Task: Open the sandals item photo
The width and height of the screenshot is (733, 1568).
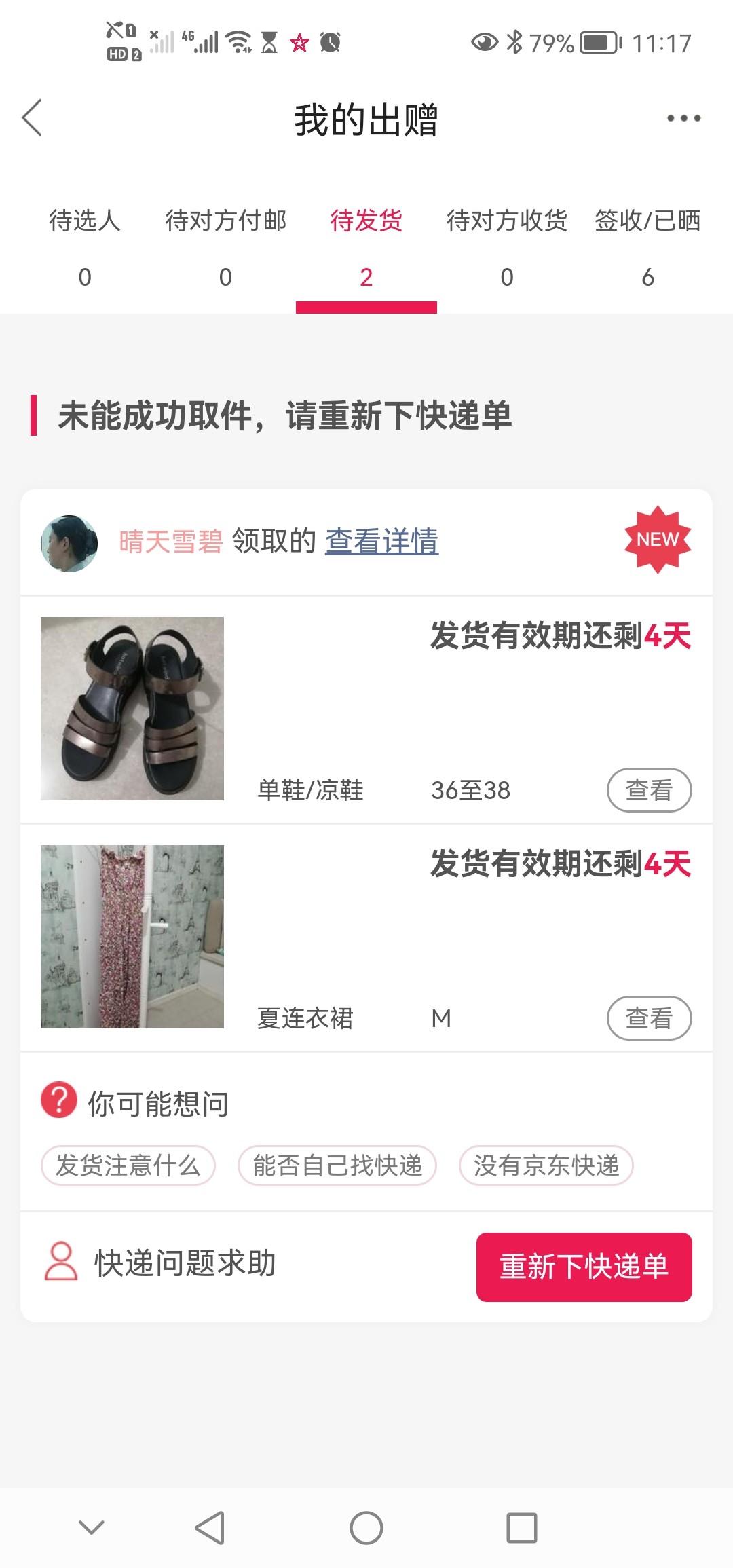Action: (x=132, y=709)
